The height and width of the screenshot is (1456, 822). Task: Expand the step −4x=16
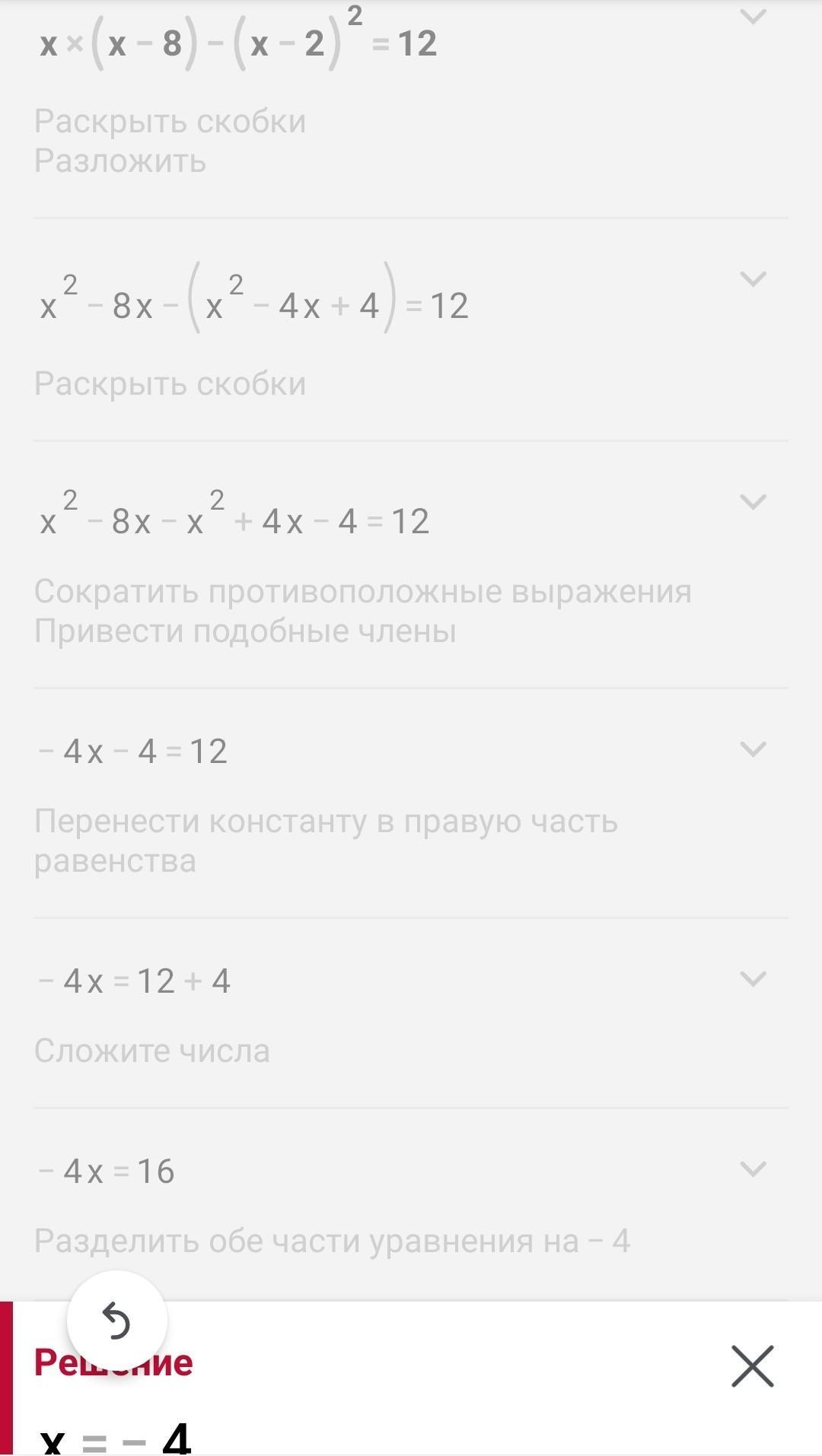[752, 1168]
